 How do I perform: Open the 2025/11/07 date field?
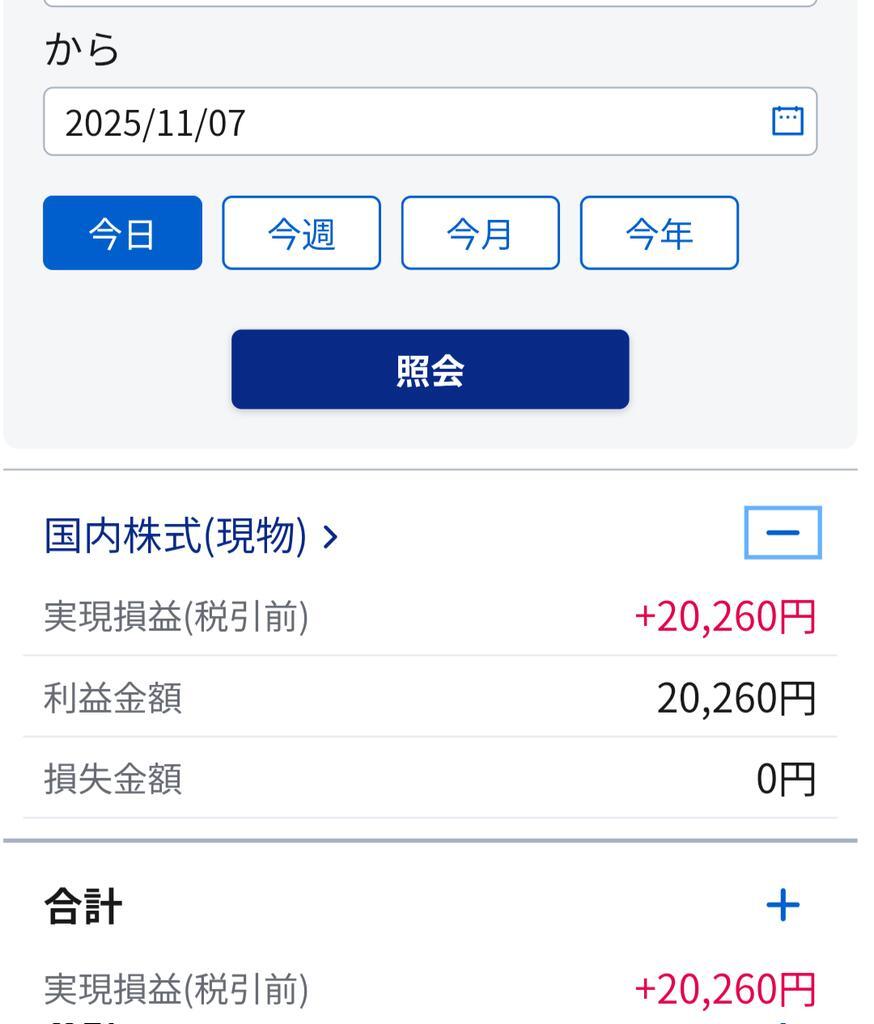[400, 122]
